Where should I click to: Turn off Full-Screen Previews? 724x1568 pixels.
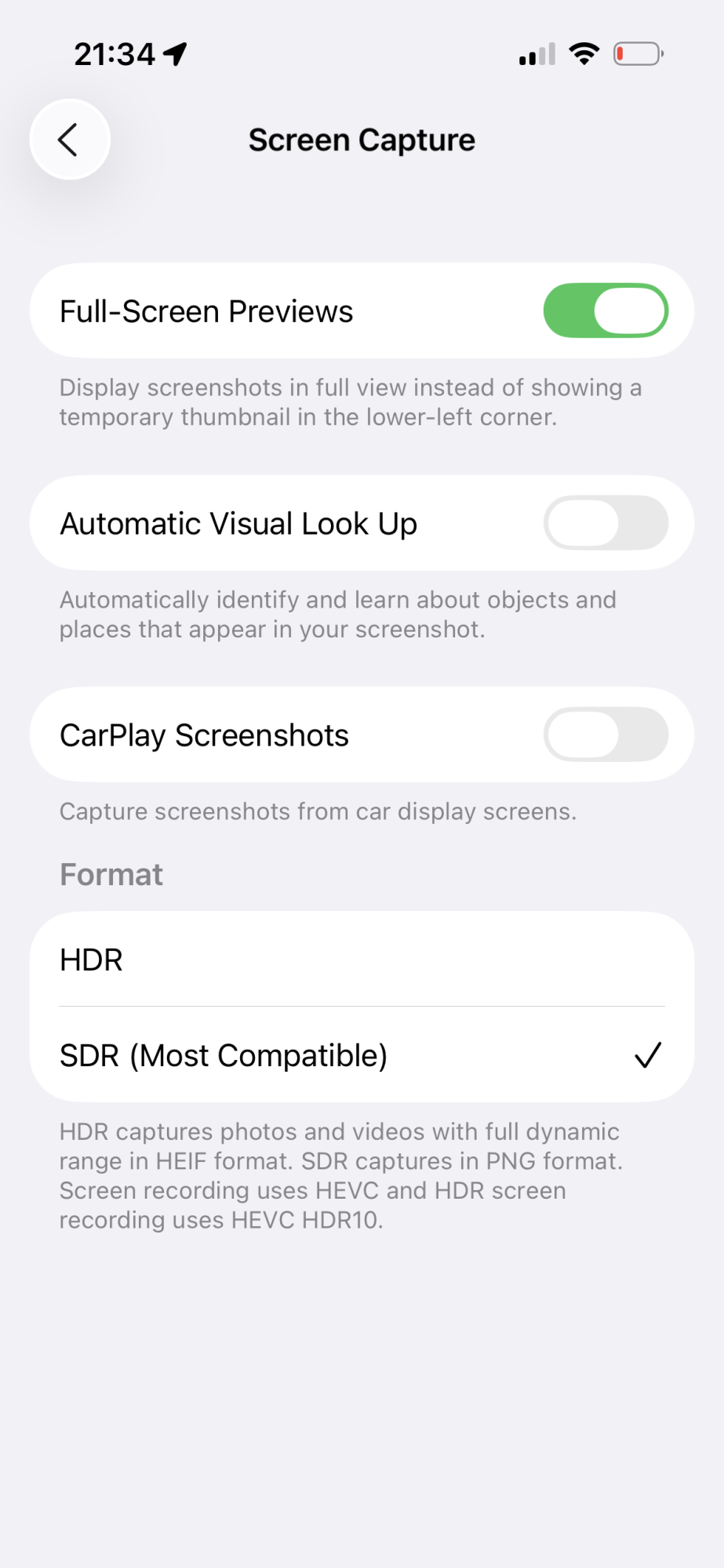pyautogui.click(x=606, y=310)
